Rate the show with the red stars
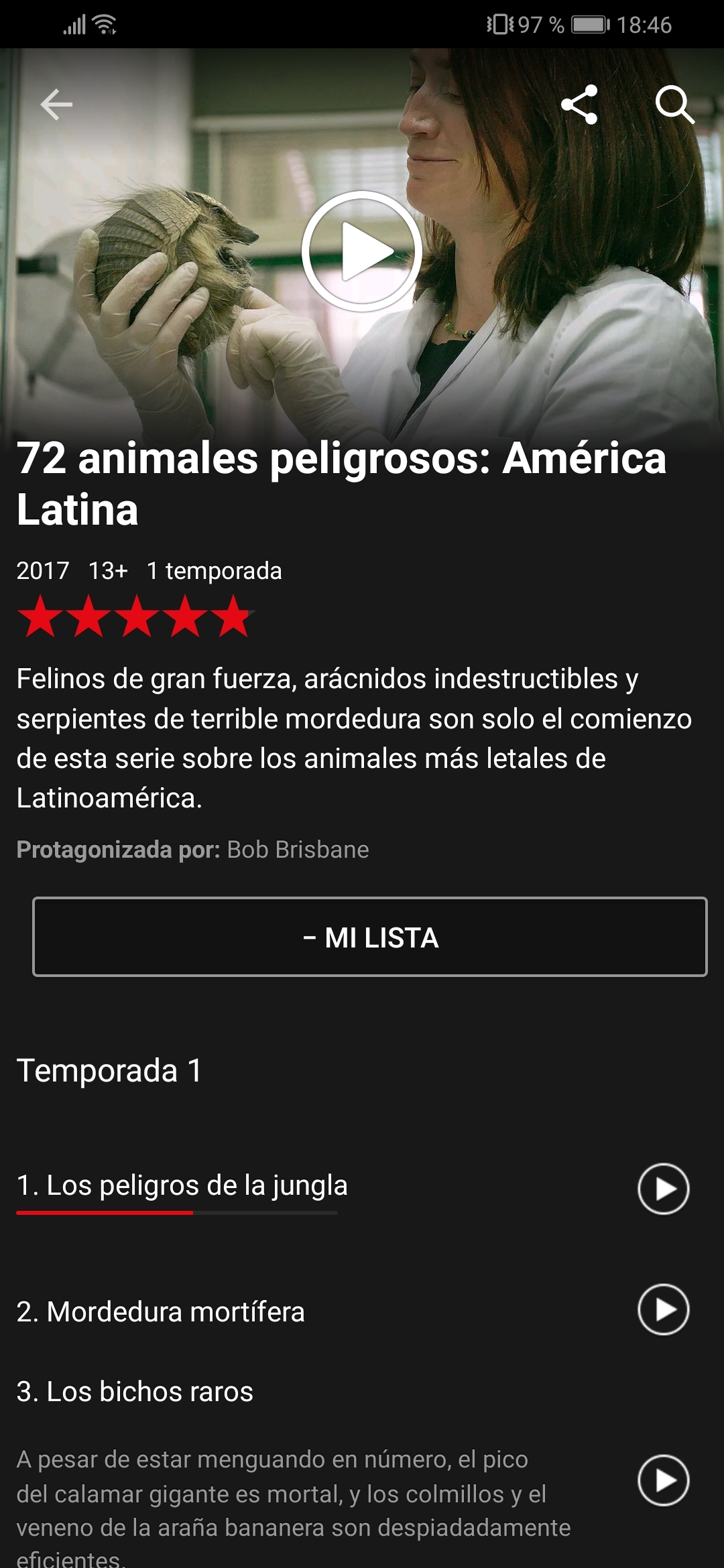The image size is (724, 1568). pos(136,616)
